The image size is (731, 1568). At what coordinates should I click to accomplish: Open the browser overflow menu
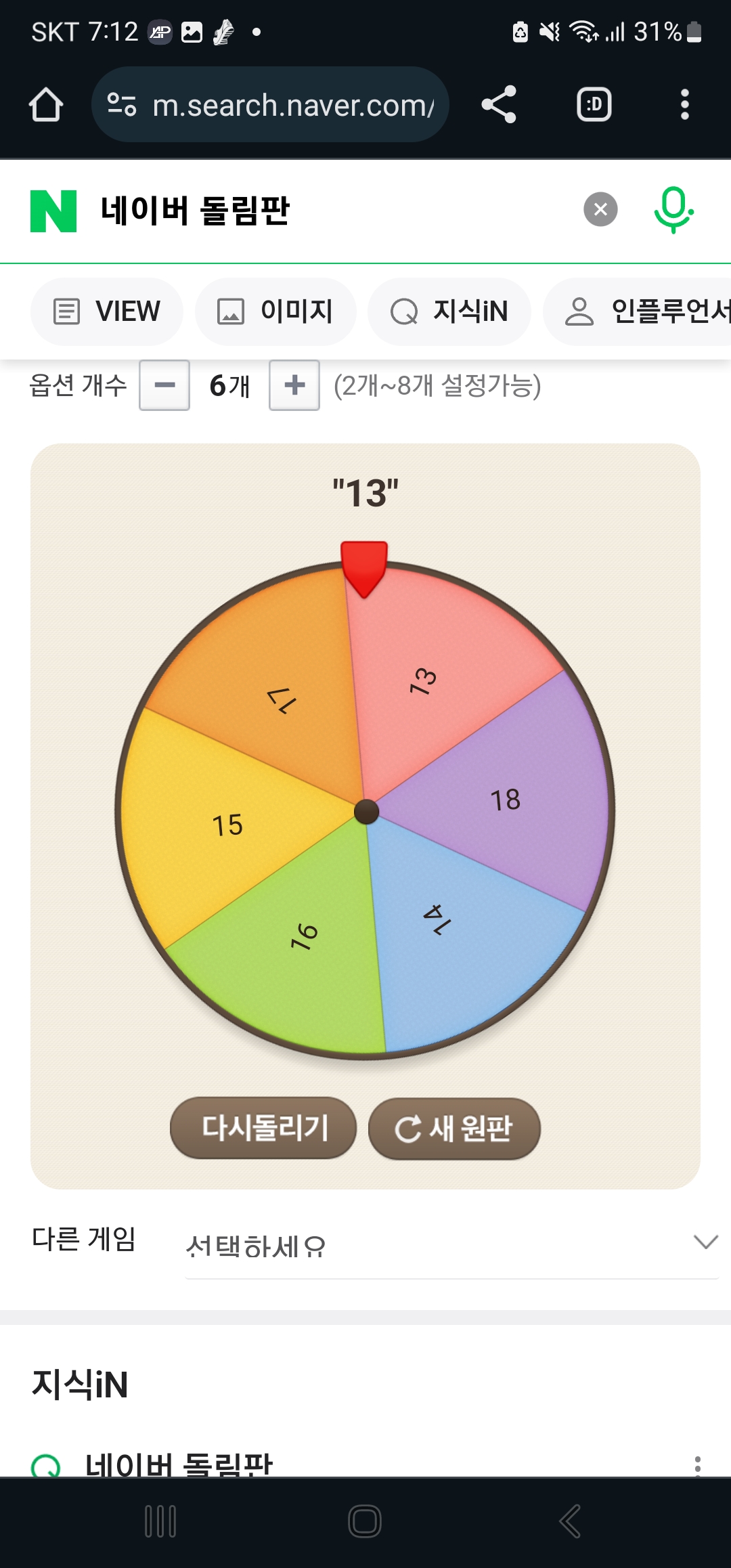pos(684,105)
